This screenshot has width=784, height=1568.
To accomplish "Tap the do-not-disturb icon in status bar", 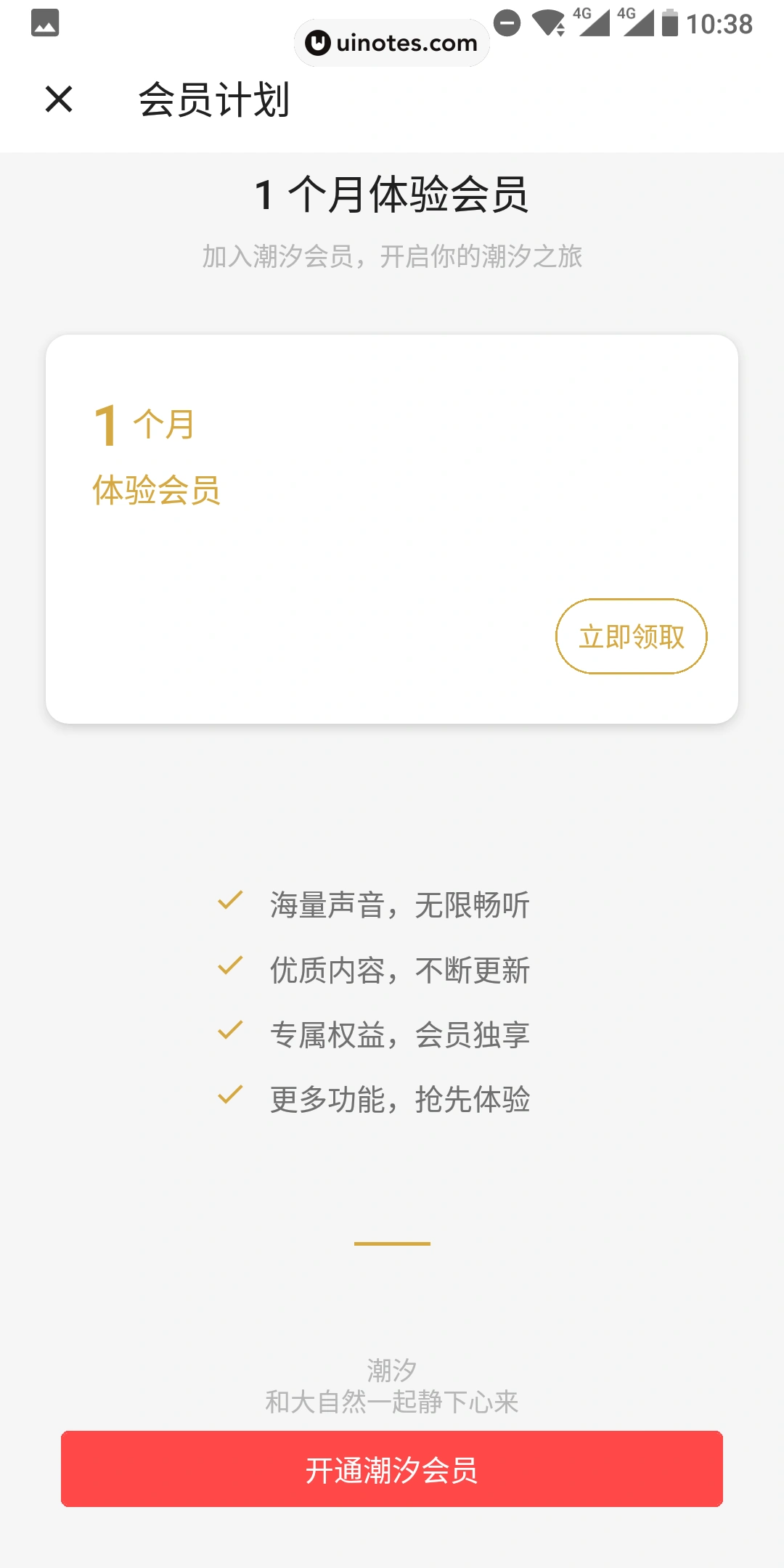I will [x=508, y=24].
